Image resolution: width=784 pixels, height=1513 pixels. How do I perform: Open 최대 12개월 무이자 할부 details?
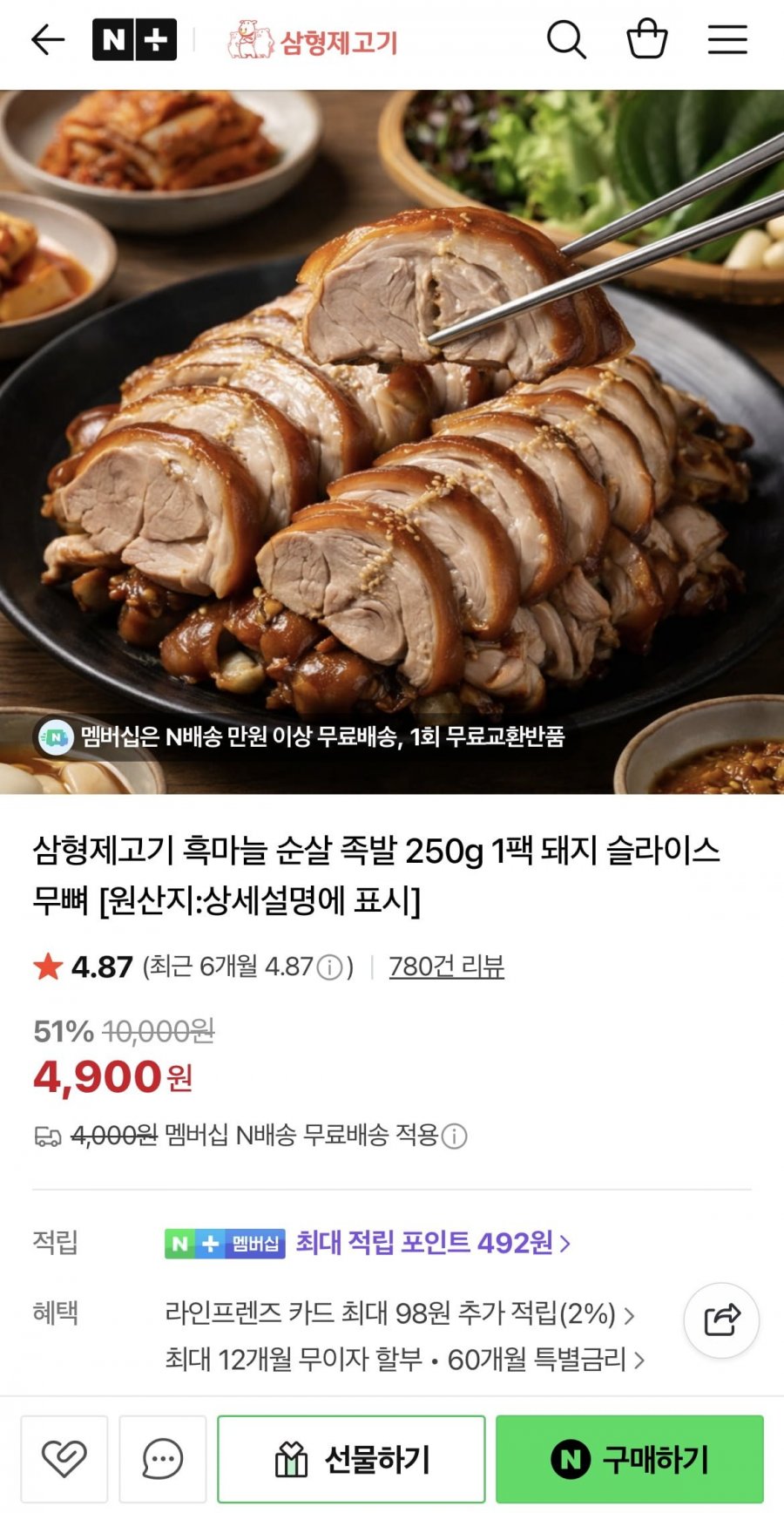coord(404,1359)
